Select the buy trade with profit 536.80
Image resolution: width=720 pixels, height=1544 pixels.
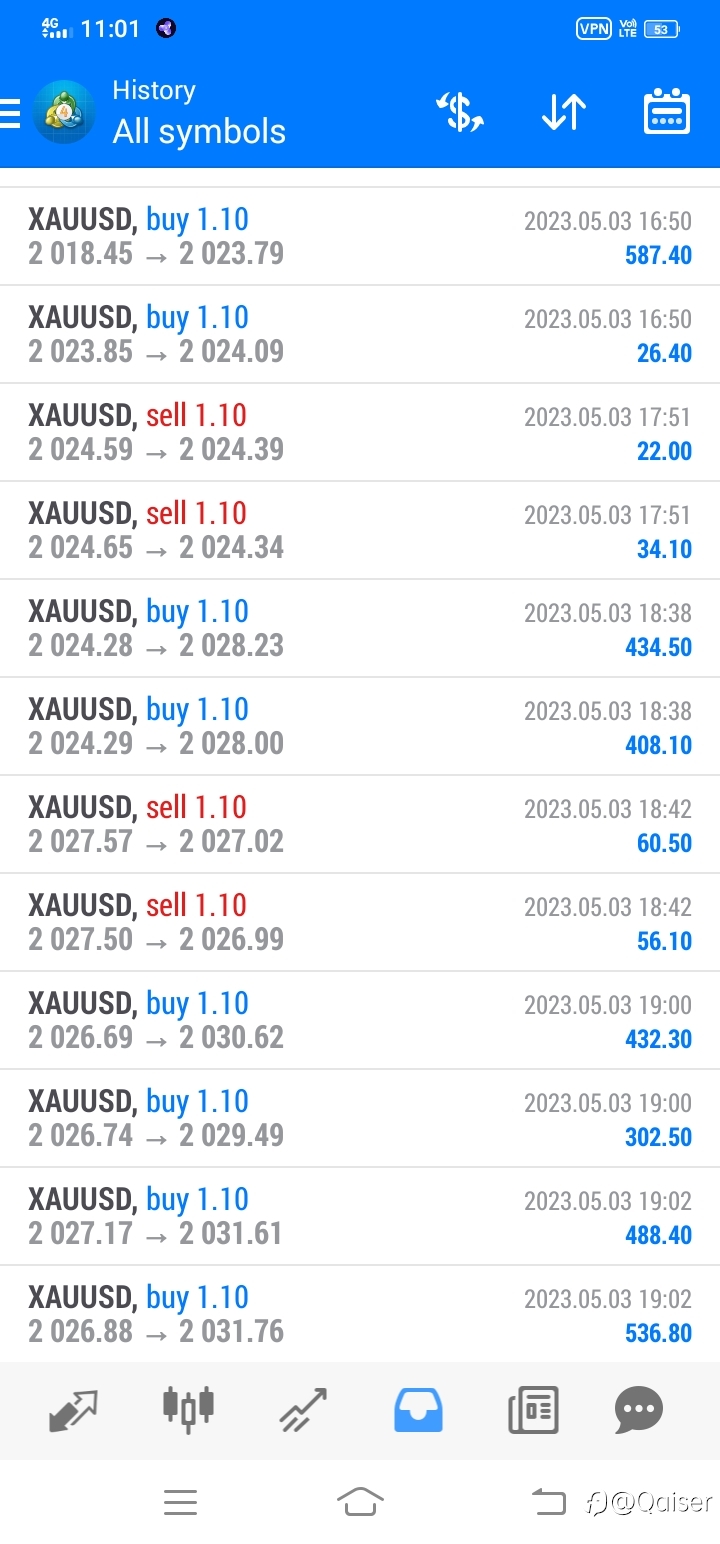(x=360, y=1315)
